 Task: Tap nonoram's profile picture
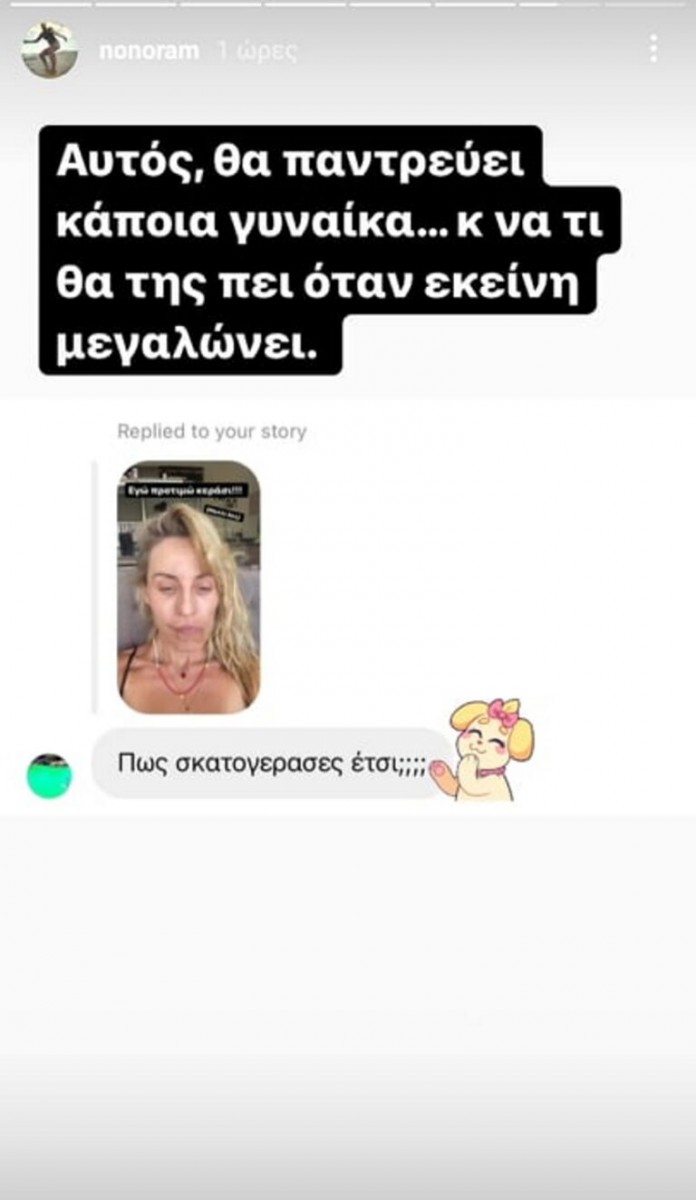[49, 49]
